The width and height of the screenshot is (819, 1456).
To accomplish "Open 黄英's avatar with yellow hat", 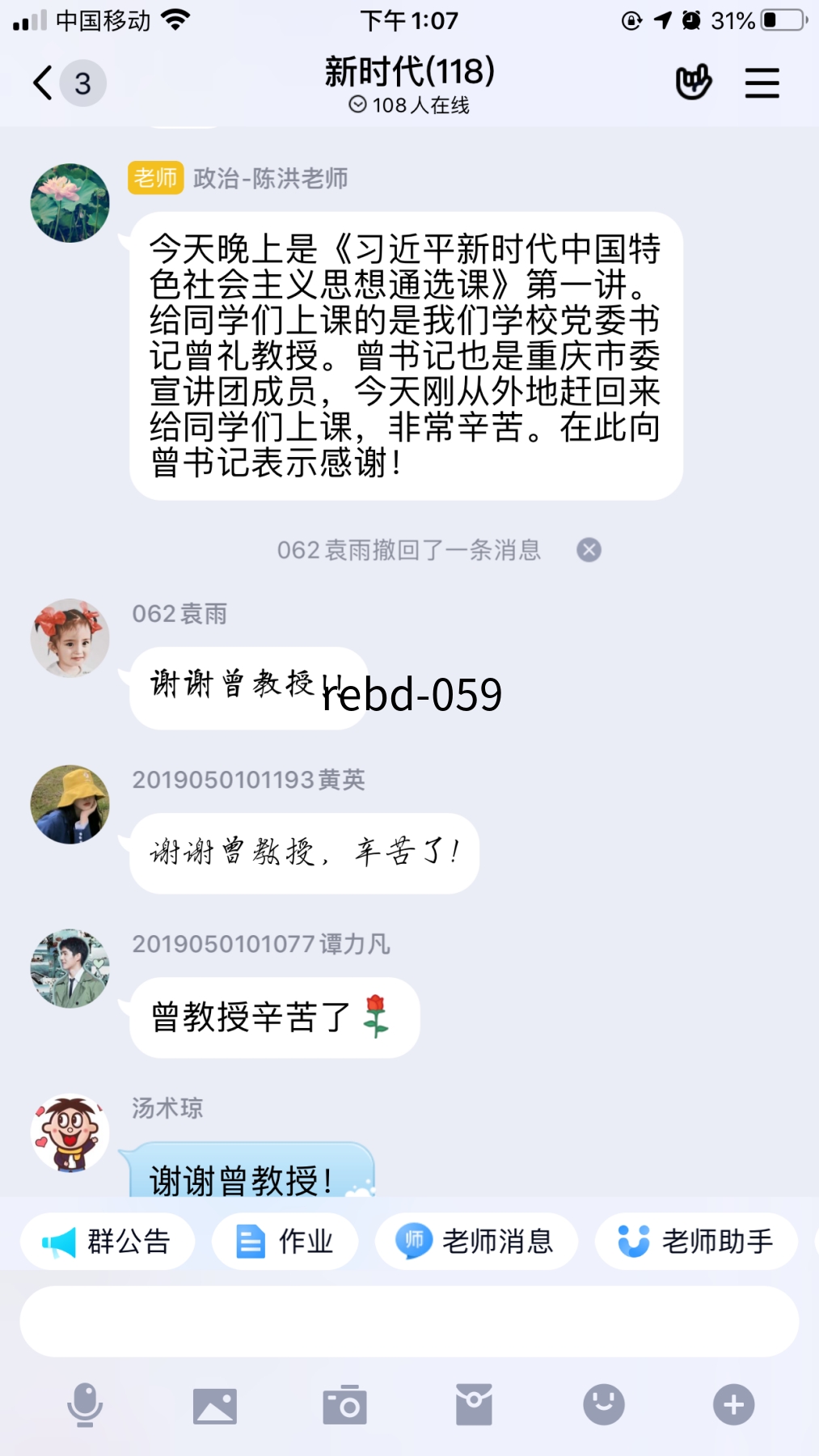I will [70, 805].
